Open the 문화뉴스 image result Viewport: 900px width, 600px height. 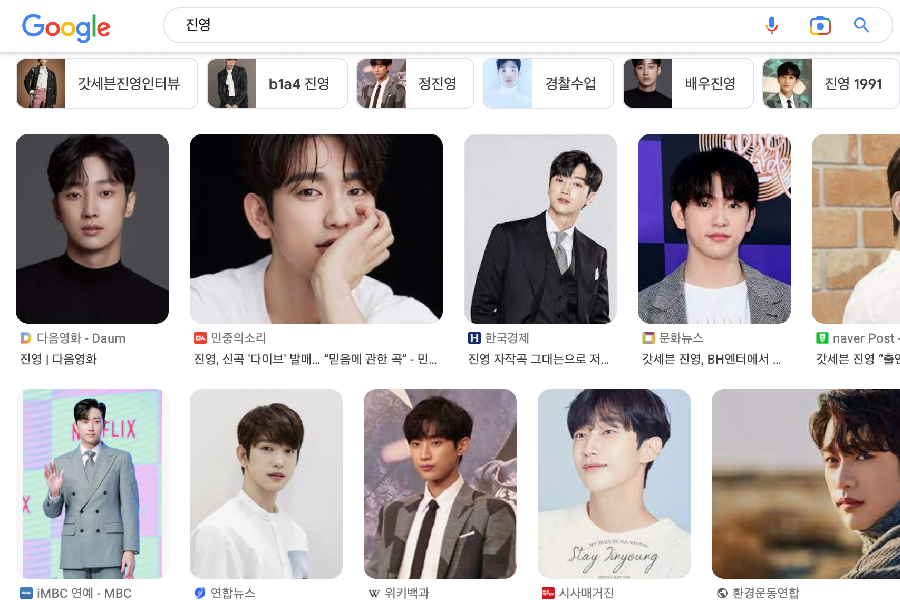tap(714, 229)
